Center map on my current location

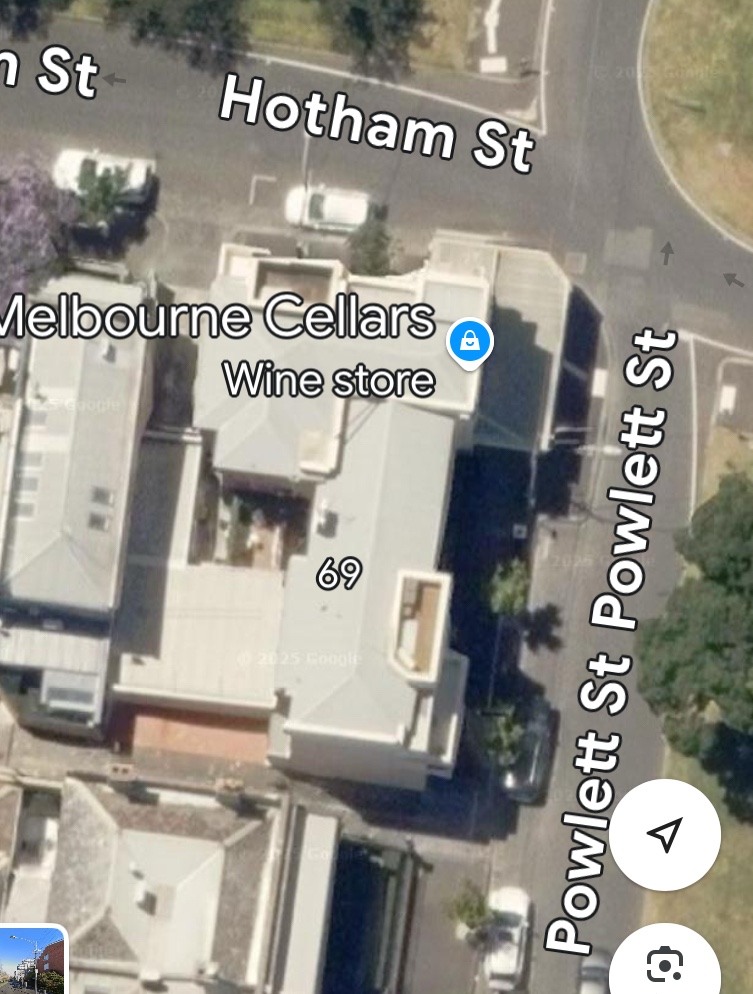click(665, 834)
